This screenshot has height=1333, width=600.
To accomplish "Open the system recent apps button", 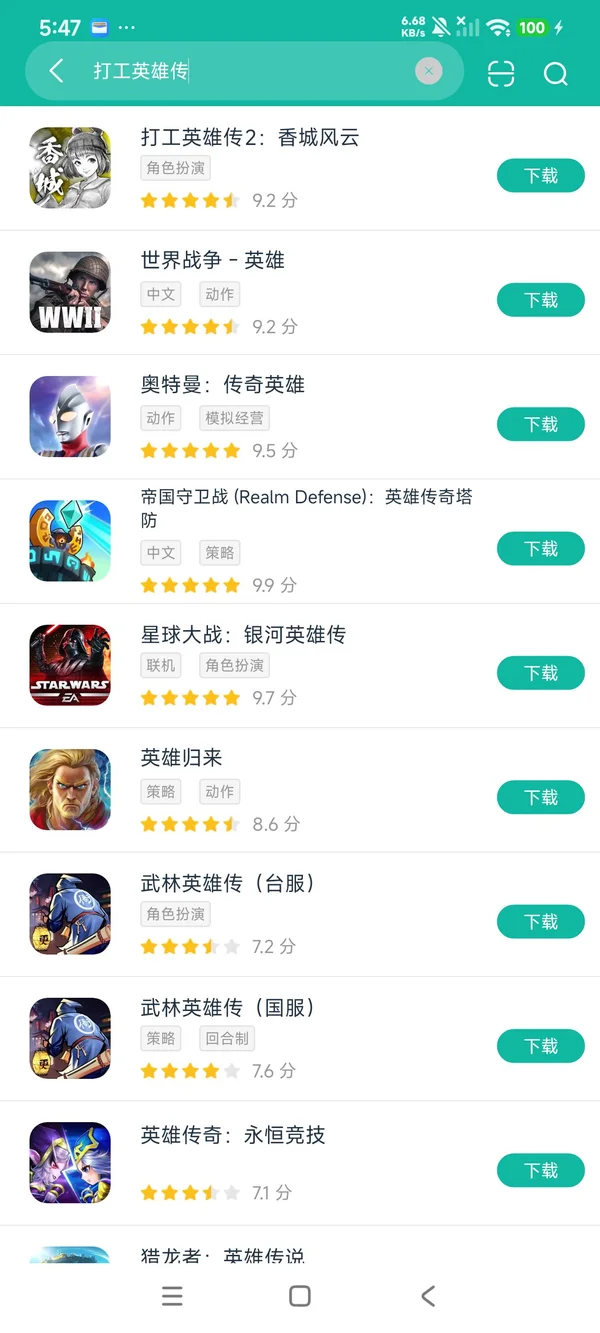I will click(172, 1296).
